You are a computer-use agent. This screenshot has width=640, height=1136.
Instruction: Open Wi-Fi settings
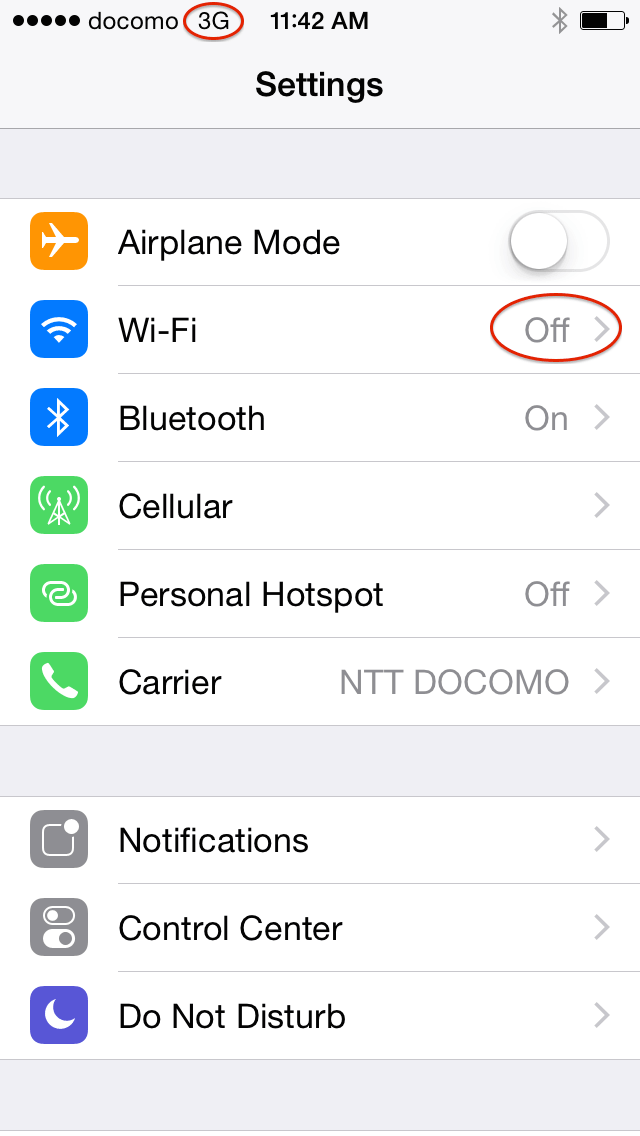point(320,330)
